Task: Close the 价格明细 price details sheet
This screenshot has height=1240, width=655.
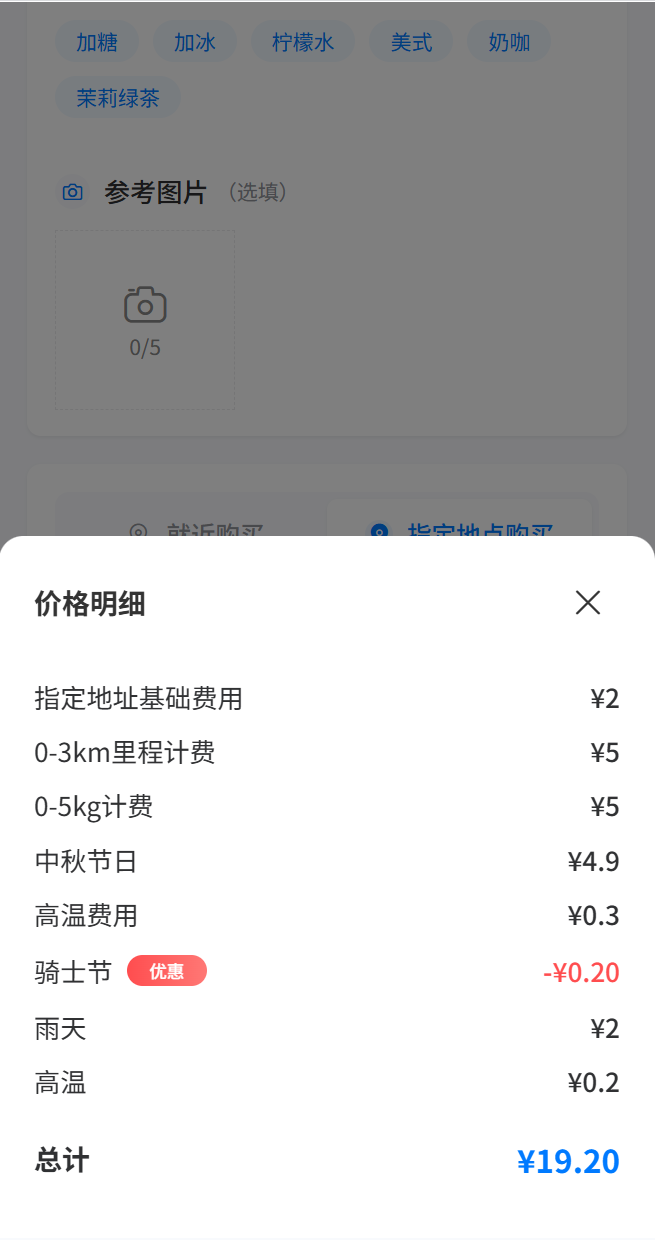Action: coord(588,602)
